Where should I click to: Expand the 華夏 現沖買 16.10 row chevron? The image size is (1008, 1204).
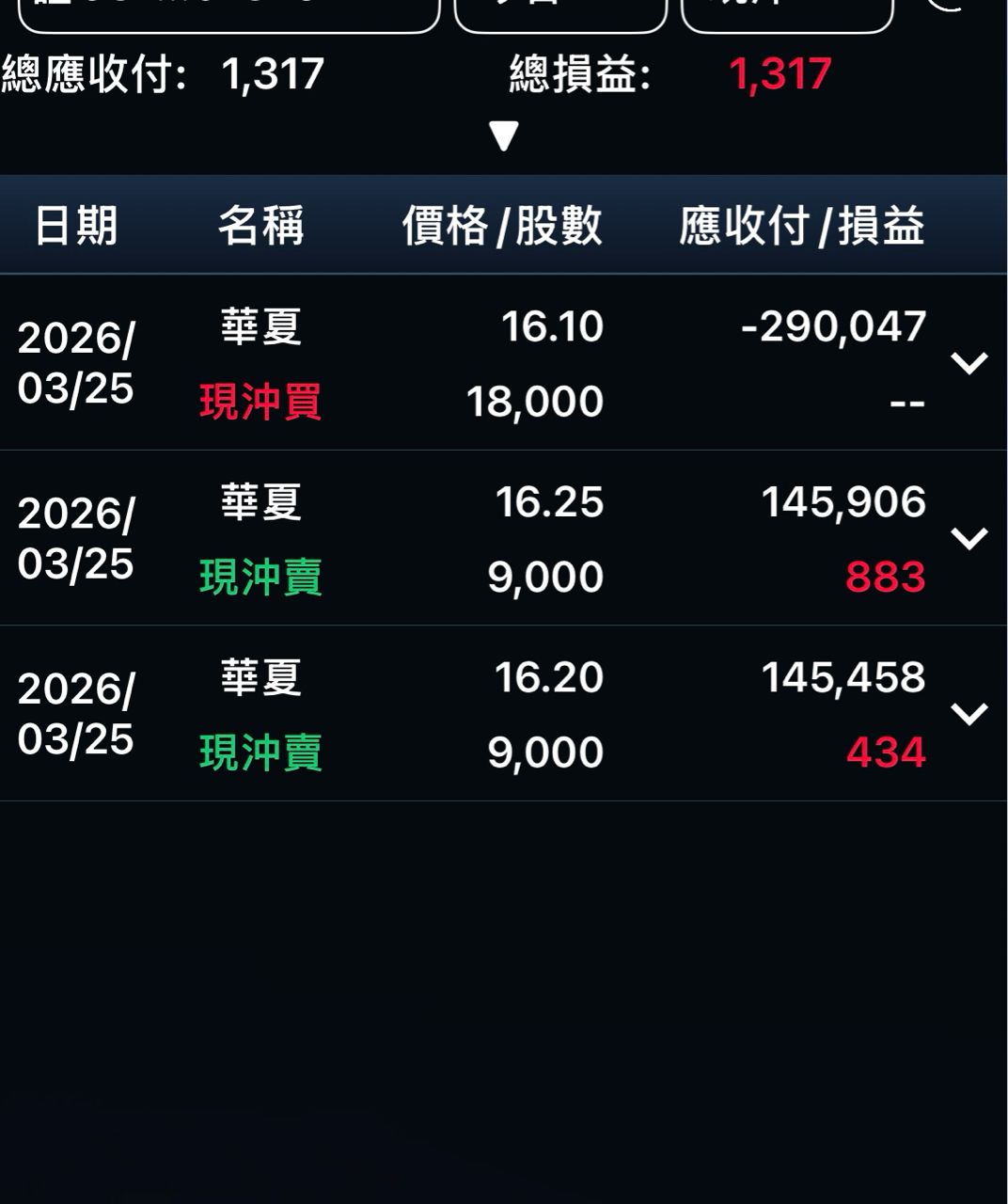coord(969,363)
